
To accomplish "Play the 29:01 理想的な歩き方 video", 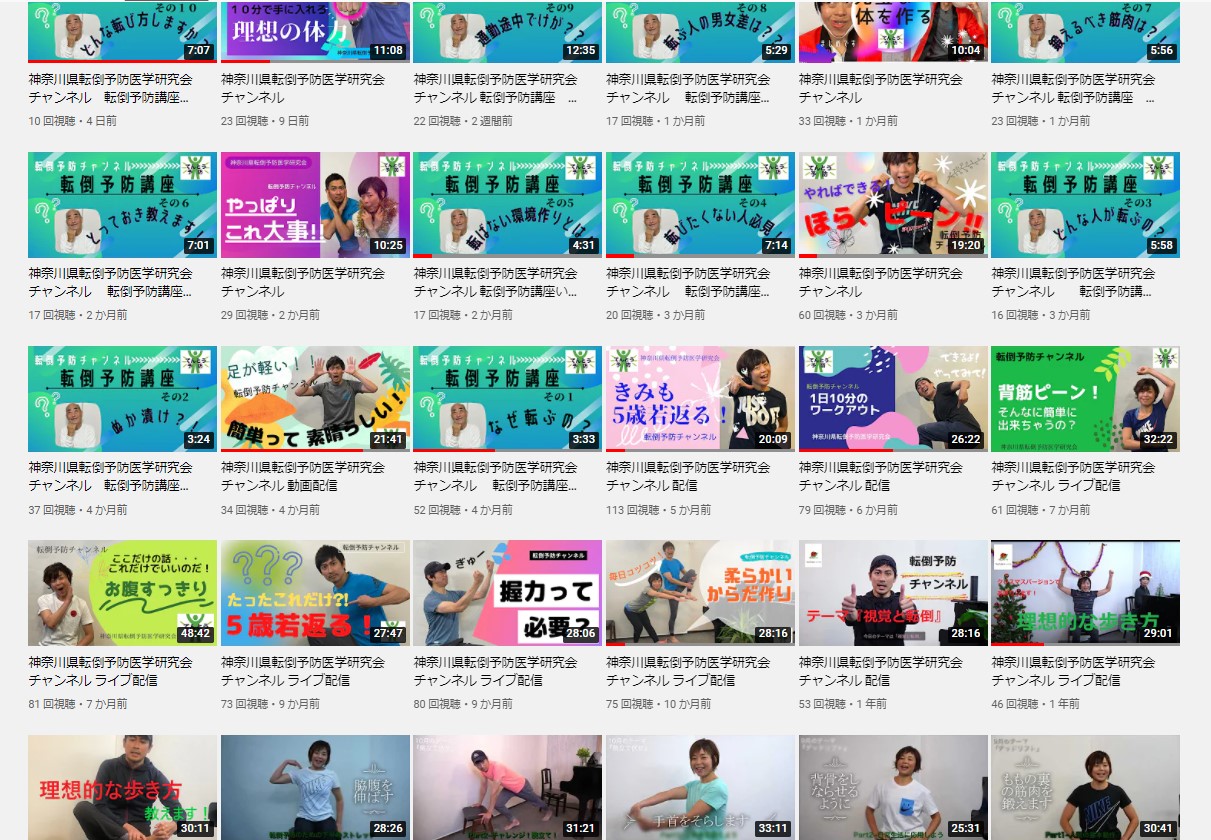I will tap(1085, 593).
